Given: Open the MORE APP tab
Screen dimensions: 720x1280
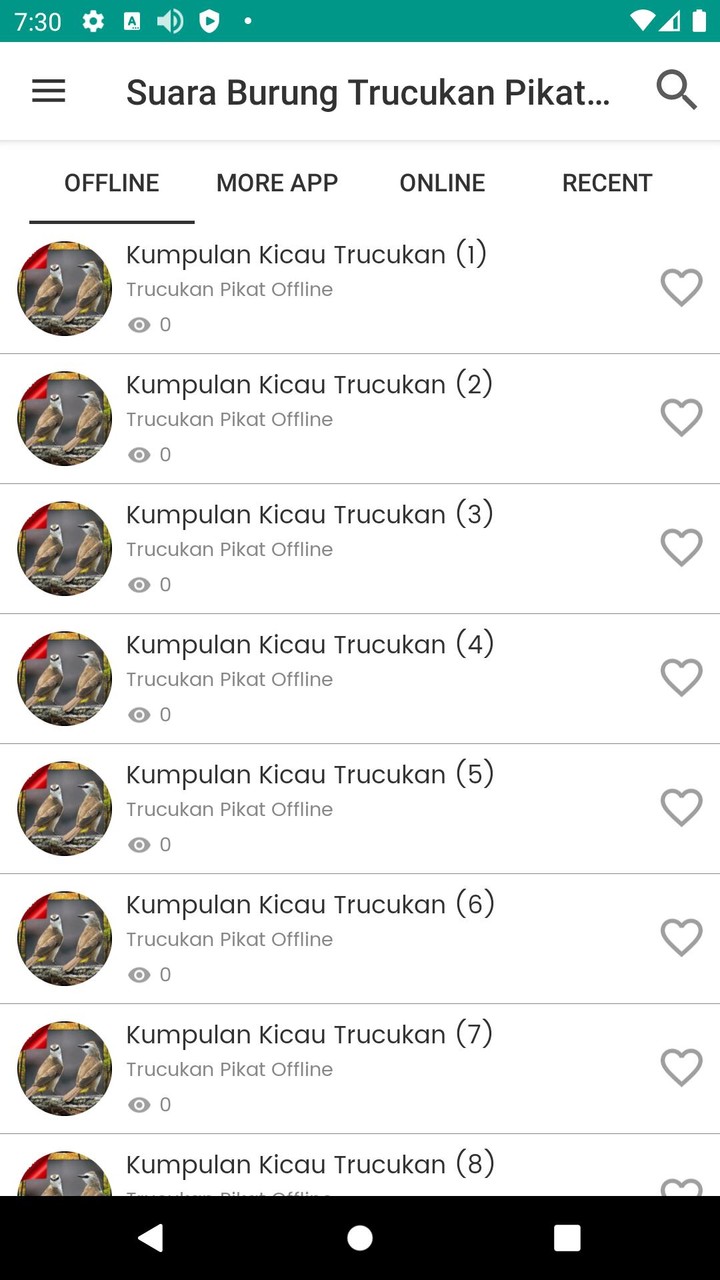Looking at the screenshot, I should pyautogui.click(x=277, y=183).
